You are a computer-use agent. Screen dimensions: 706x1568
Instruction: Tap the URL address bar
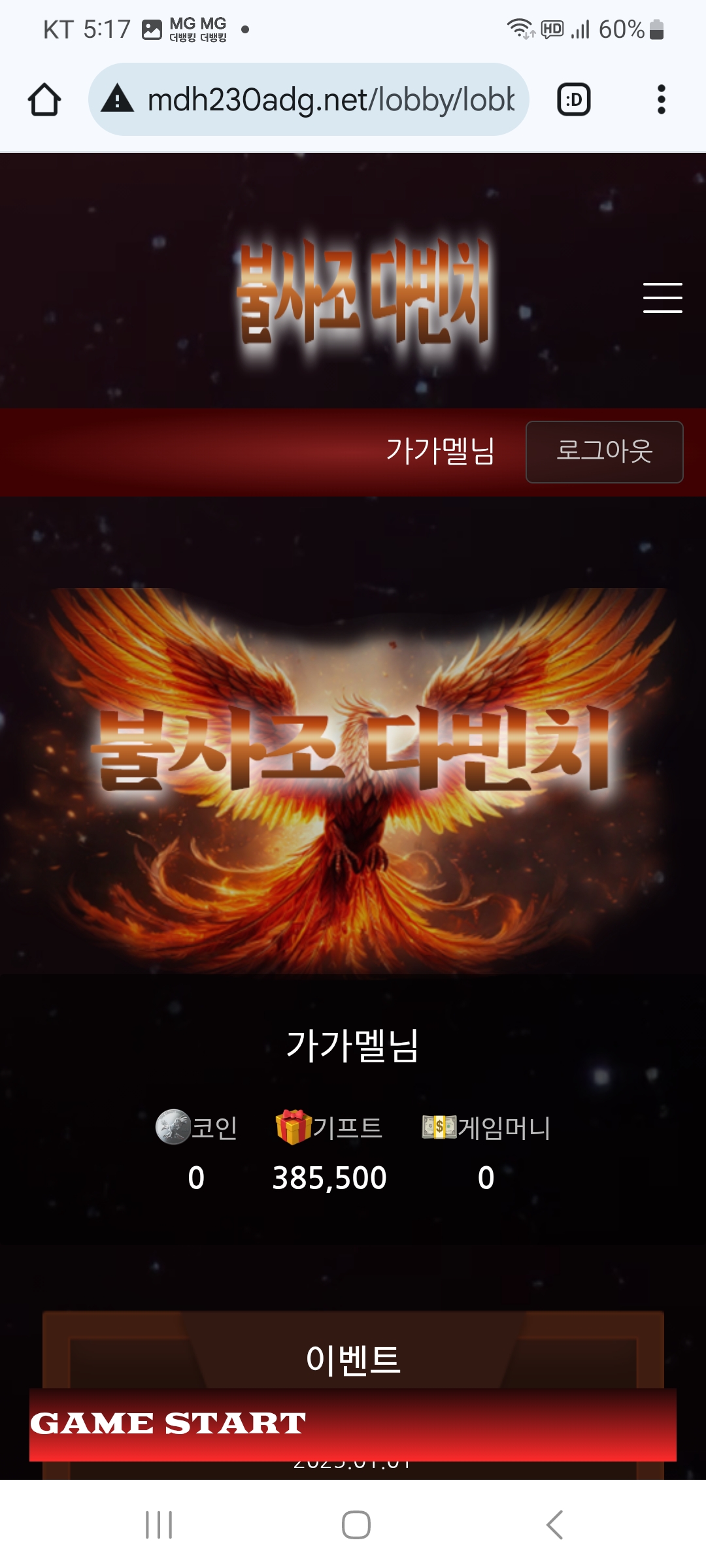pyautogui.click(x=320, y=100)
